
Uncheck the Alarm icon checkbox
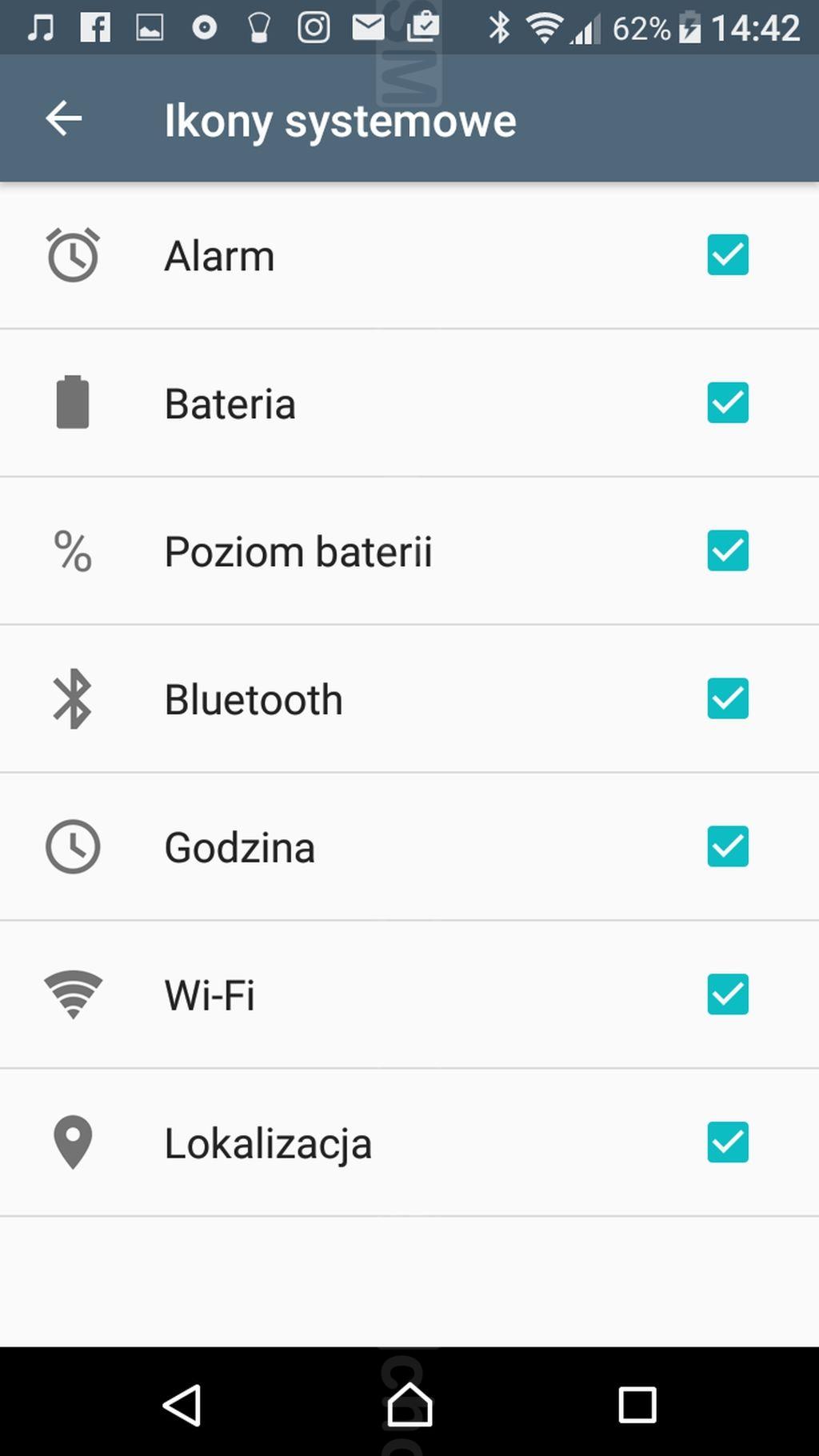(728, 254)
